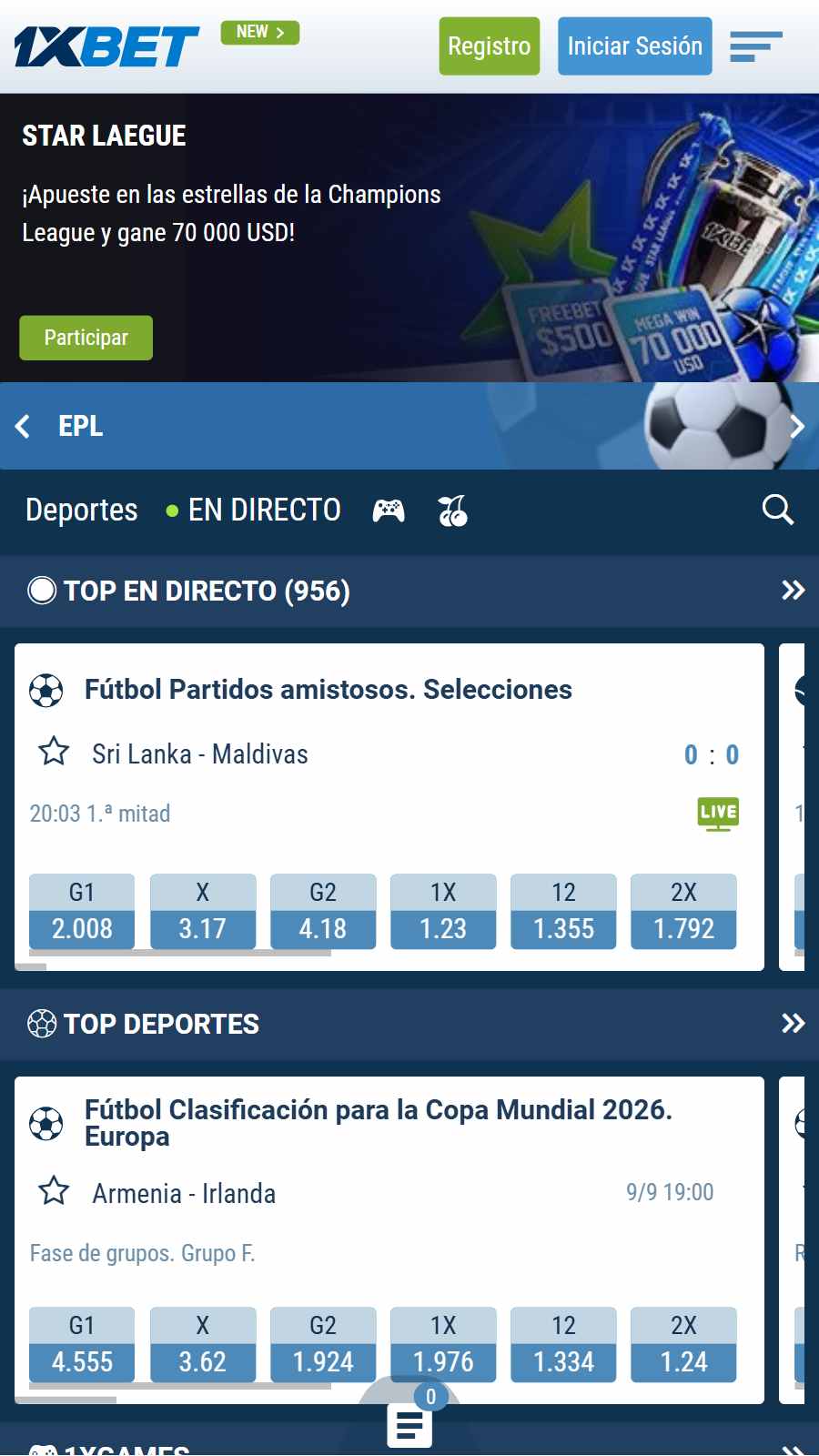The height and width of the screenshot is (1456, 819).
Task: Favorite the Sri Lanka - Maldivas match
Action: [54, 752]
